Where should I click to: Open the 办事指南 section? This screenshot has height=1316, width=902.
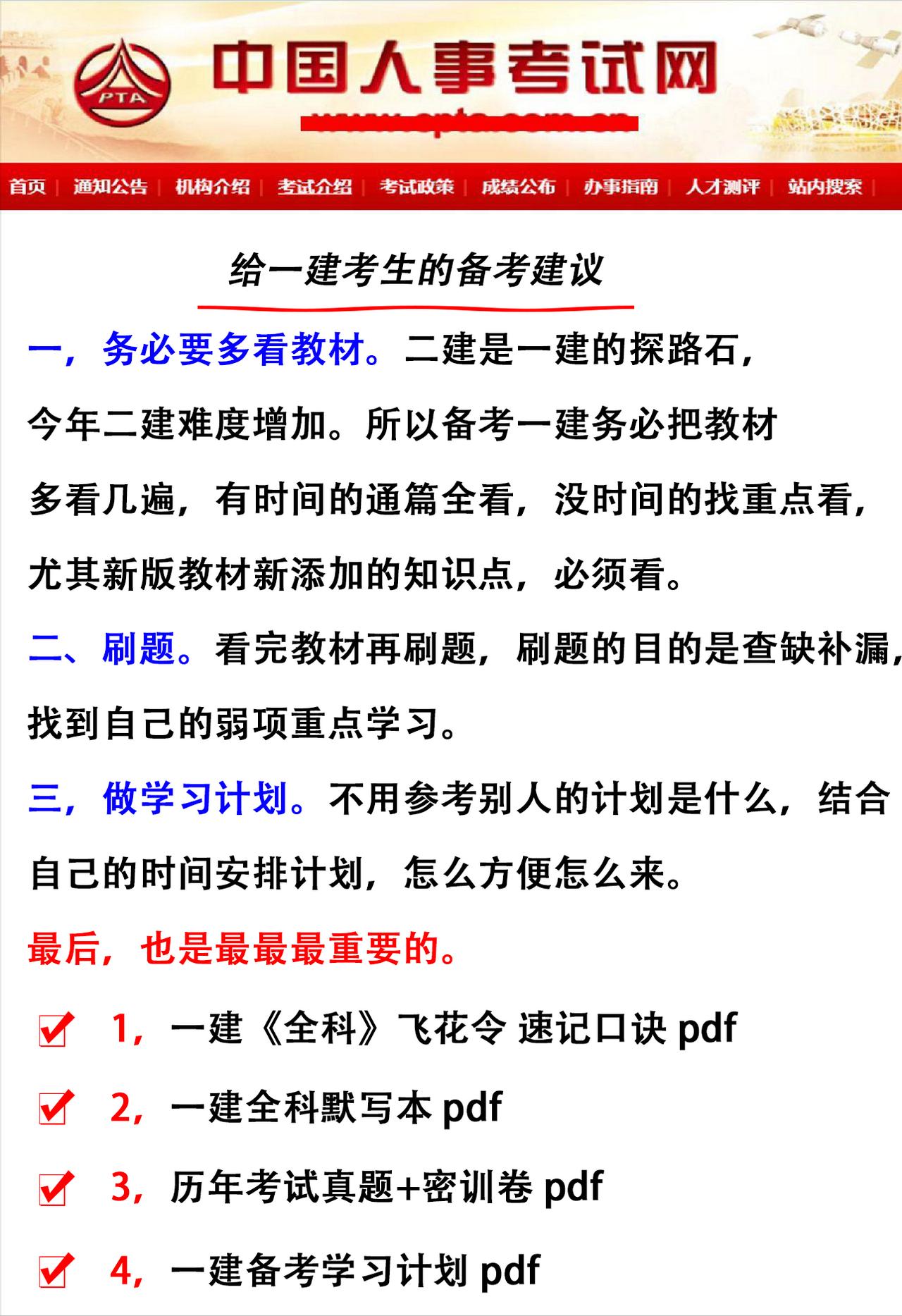pos(621,187)
